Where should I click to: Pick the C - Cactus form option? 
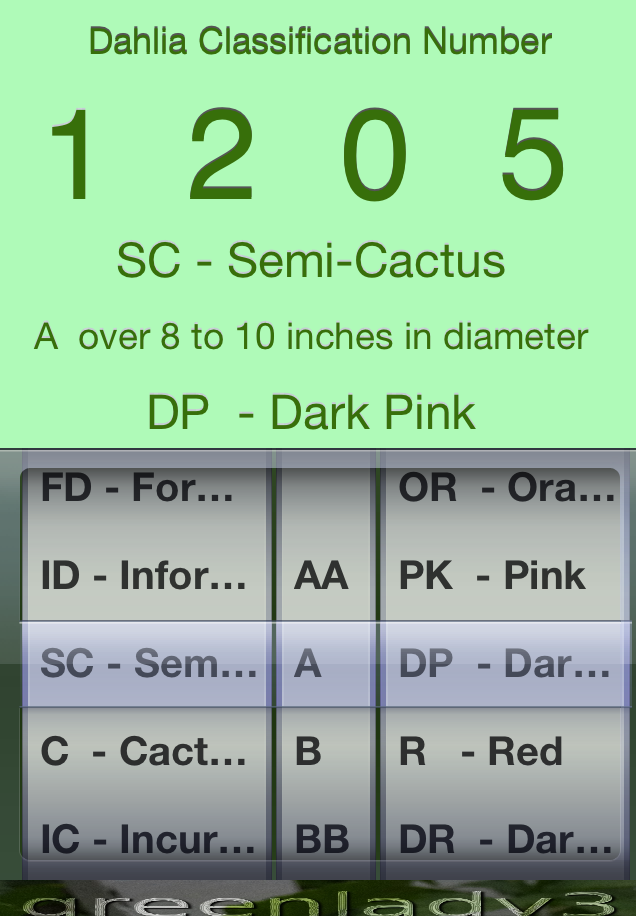[x=143, y=751]
